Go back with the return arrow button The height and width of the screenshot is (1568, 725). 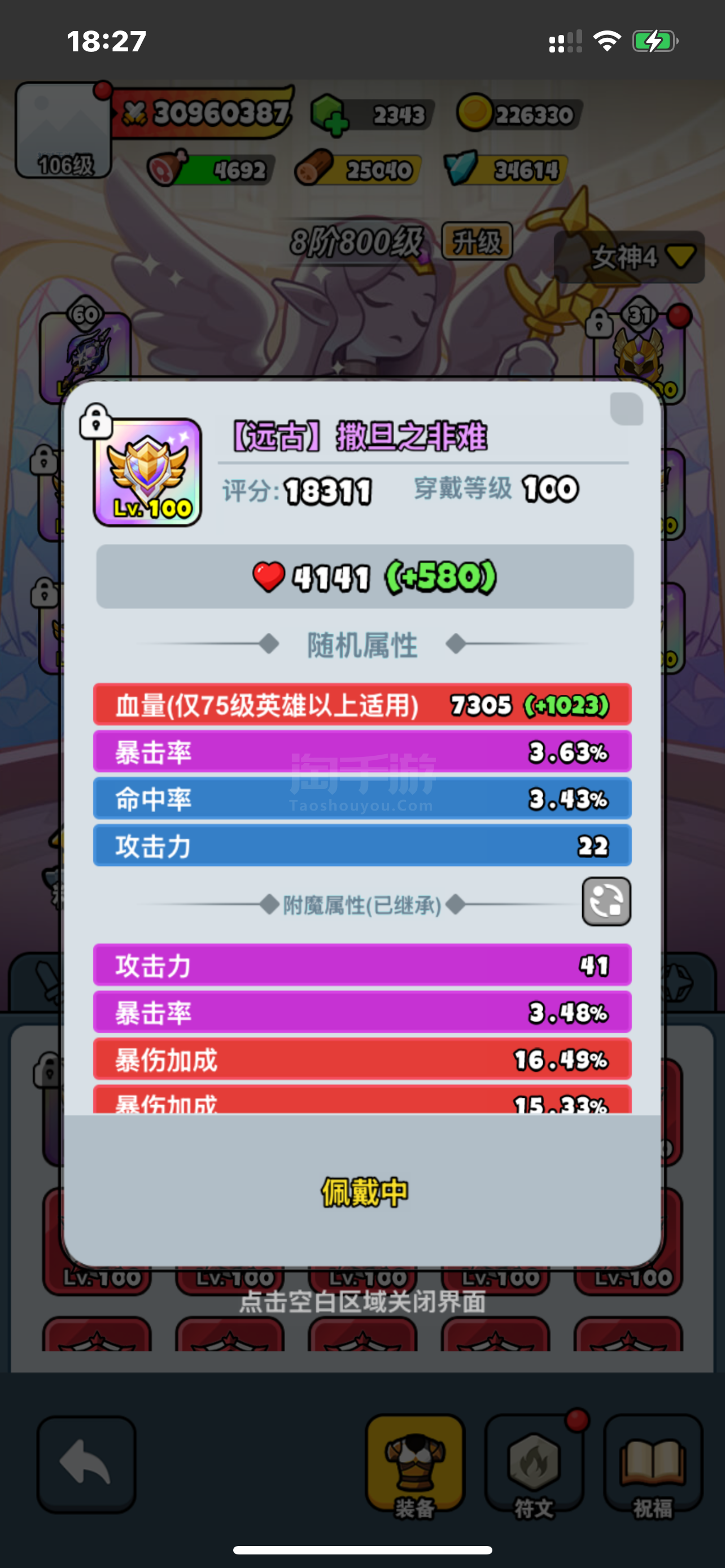[x=86, y=1464]
